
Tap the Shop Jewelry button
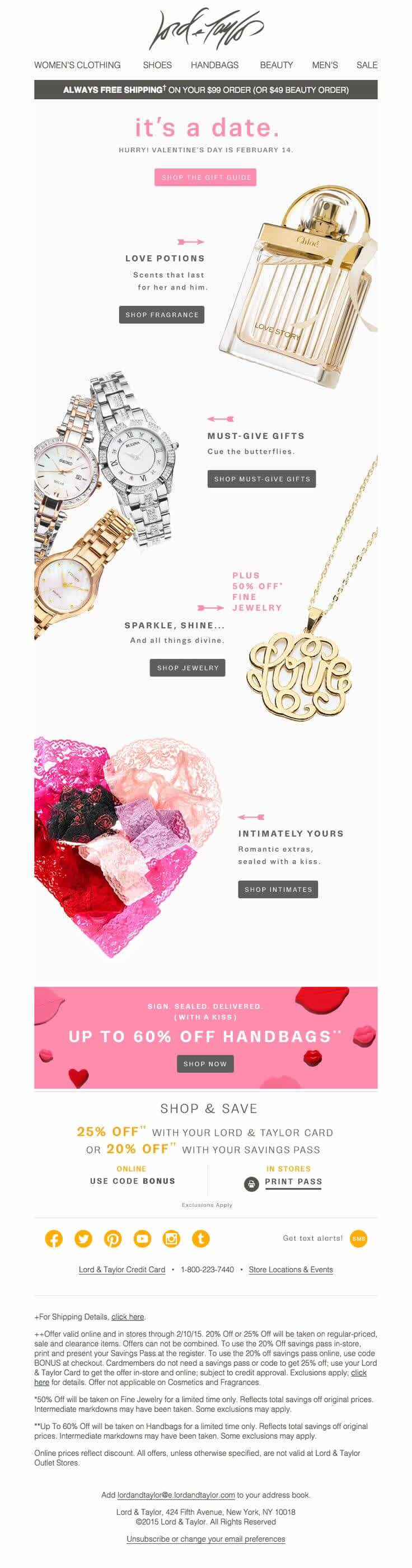click(188, 668)
